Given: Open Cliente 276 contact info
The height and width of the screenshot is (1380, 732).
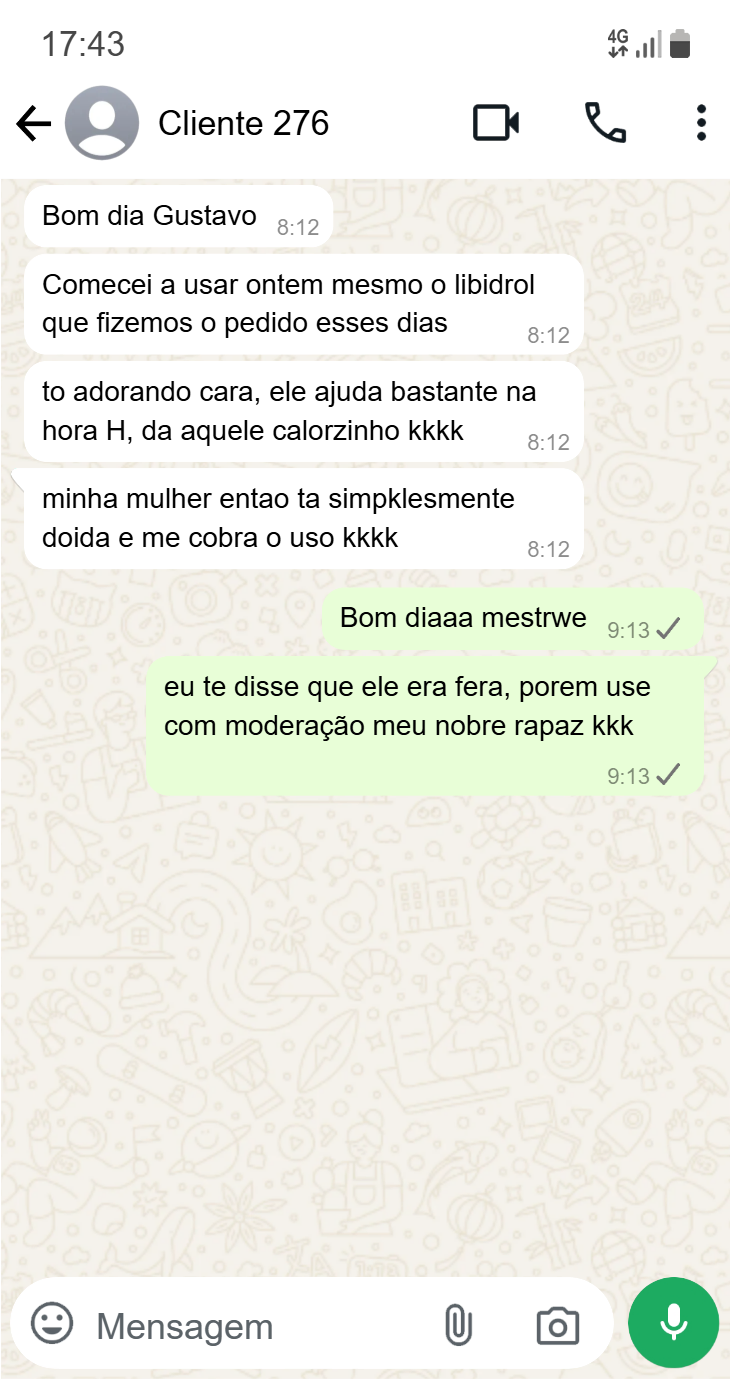Looking at the screenshot, I should coord(243,124).
